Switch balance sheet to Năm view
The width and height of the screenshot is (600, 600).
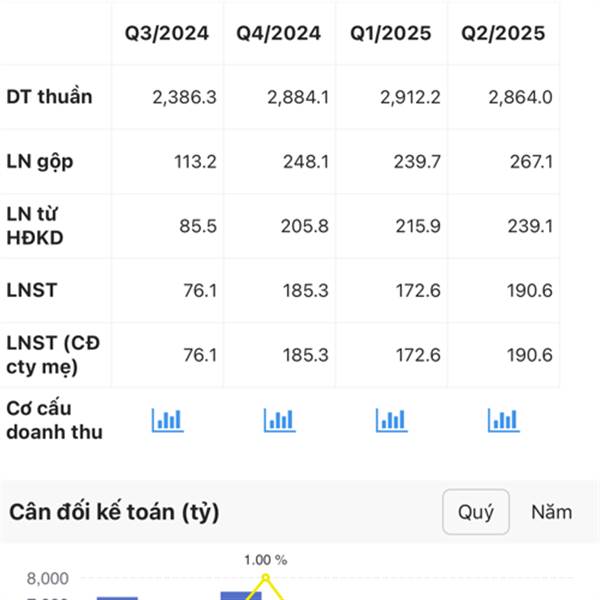coord(551,512)
